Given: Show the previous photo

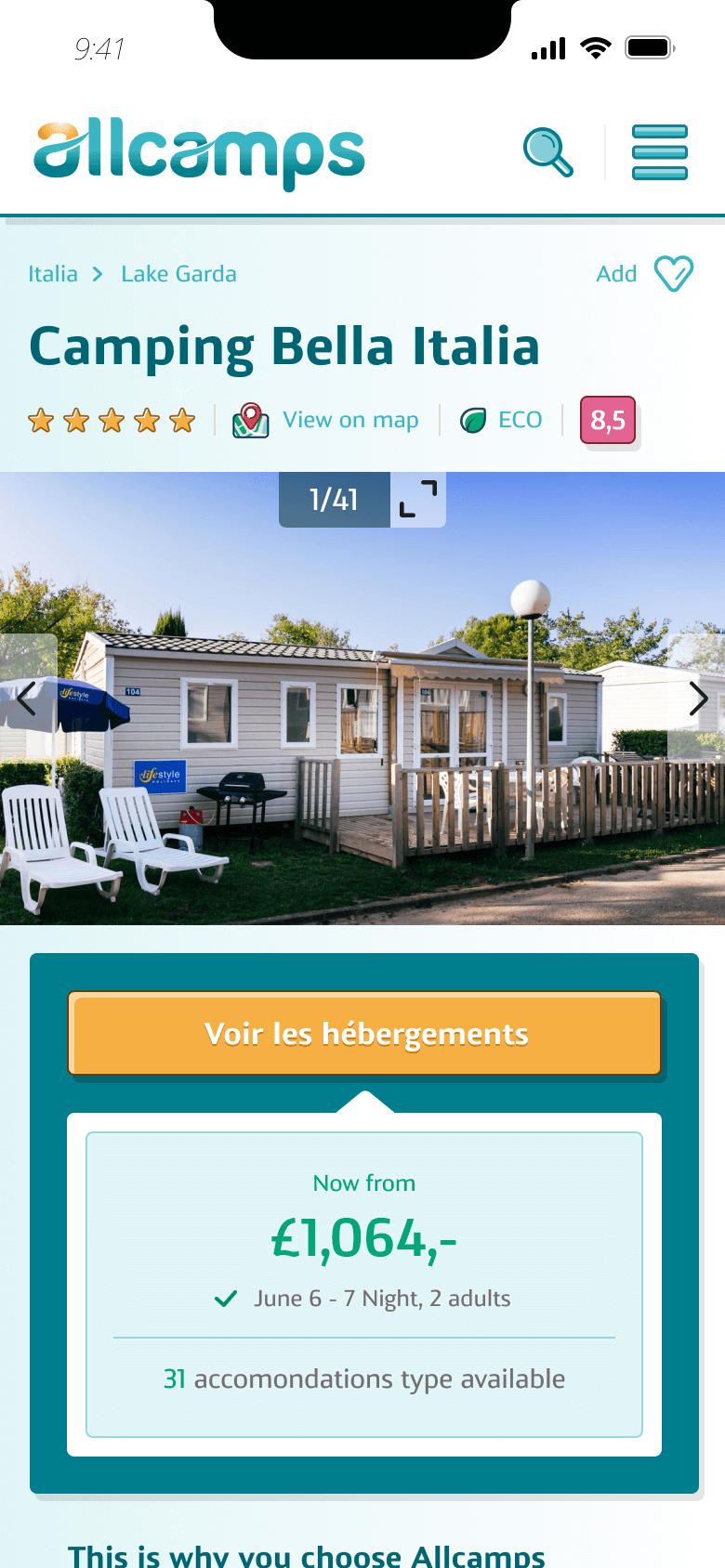Looking at the screenshot, I should coord(27,699).
